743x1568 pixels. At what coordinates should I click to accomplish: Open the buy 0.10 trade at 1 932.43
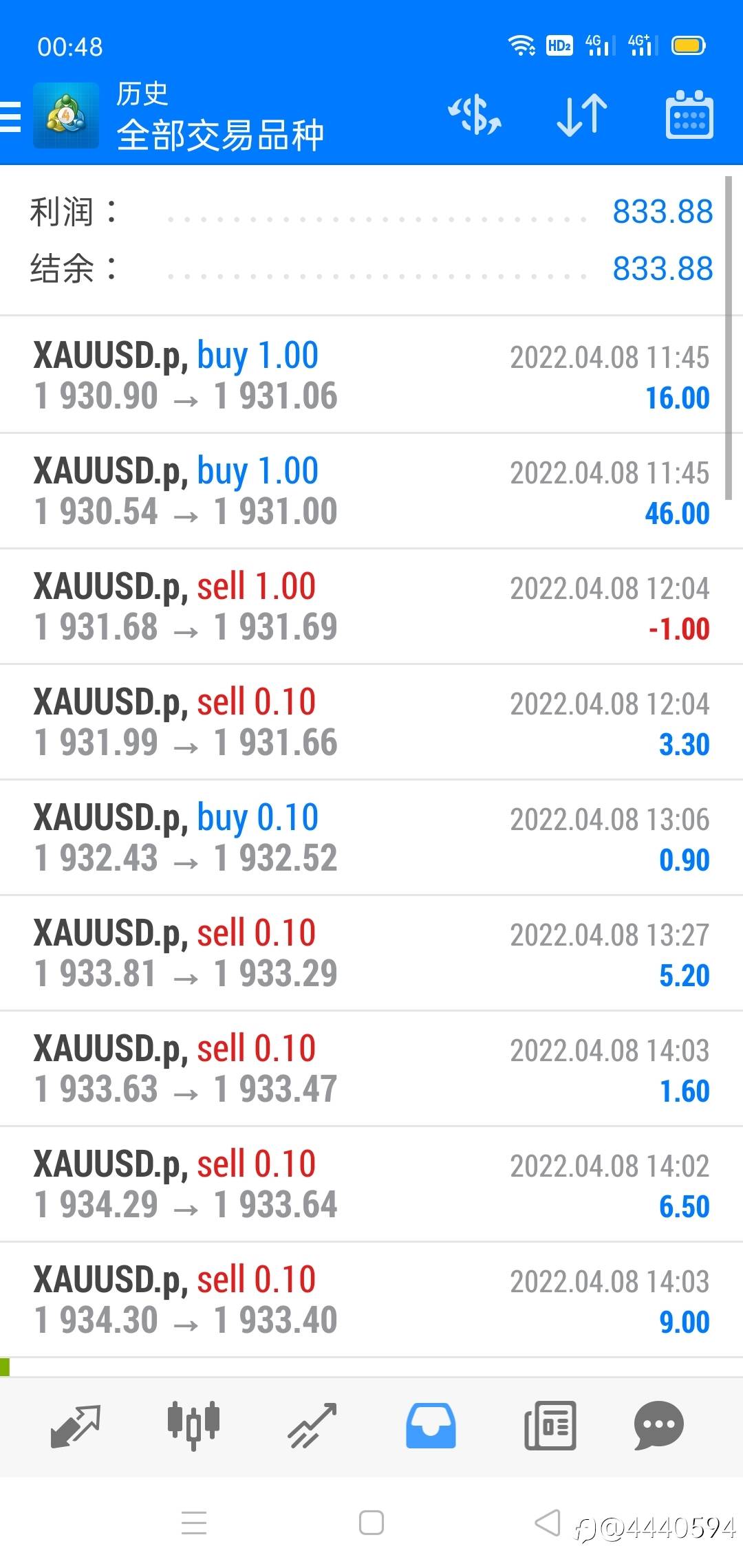pyautogui.click(x=371, y=838)
